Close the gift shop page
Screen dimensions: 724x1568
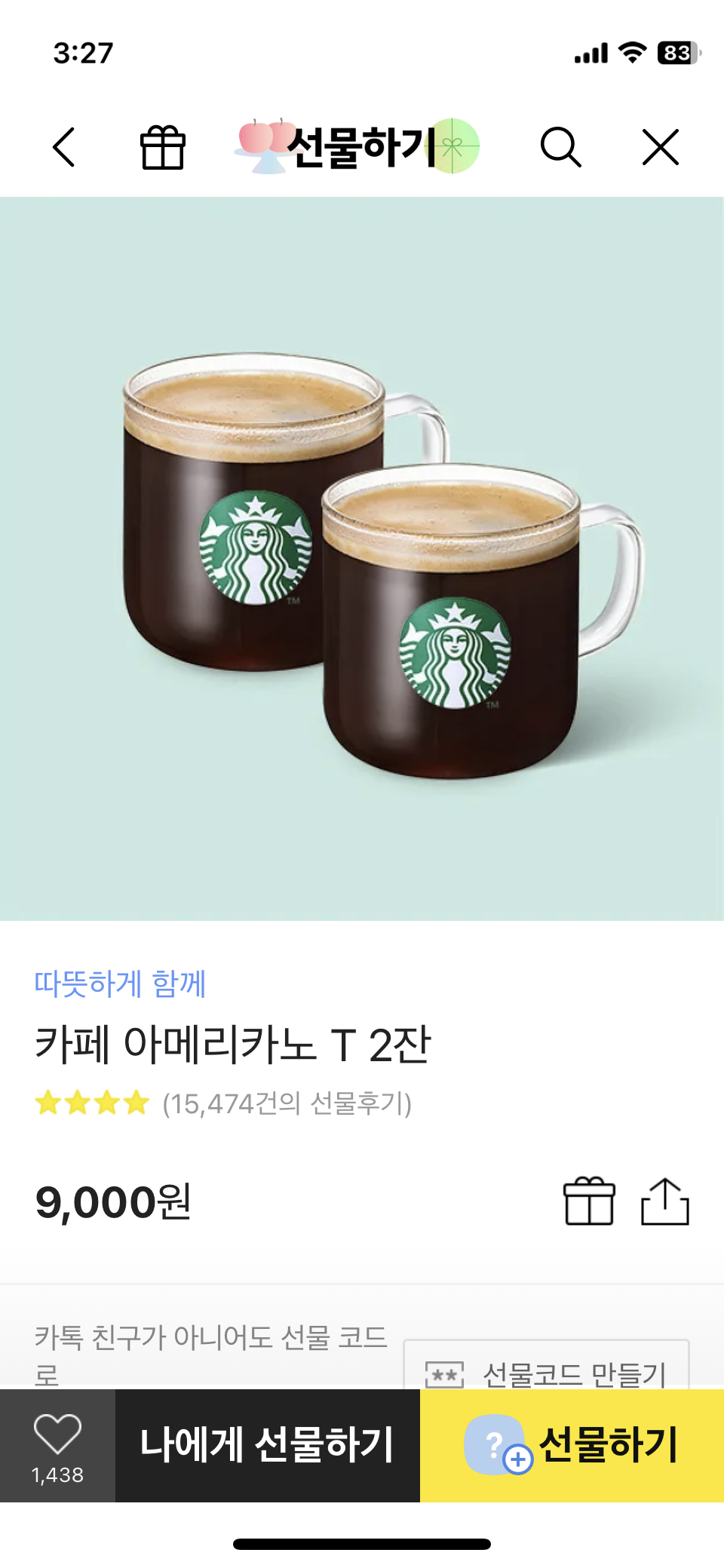(x=661, y=147)
